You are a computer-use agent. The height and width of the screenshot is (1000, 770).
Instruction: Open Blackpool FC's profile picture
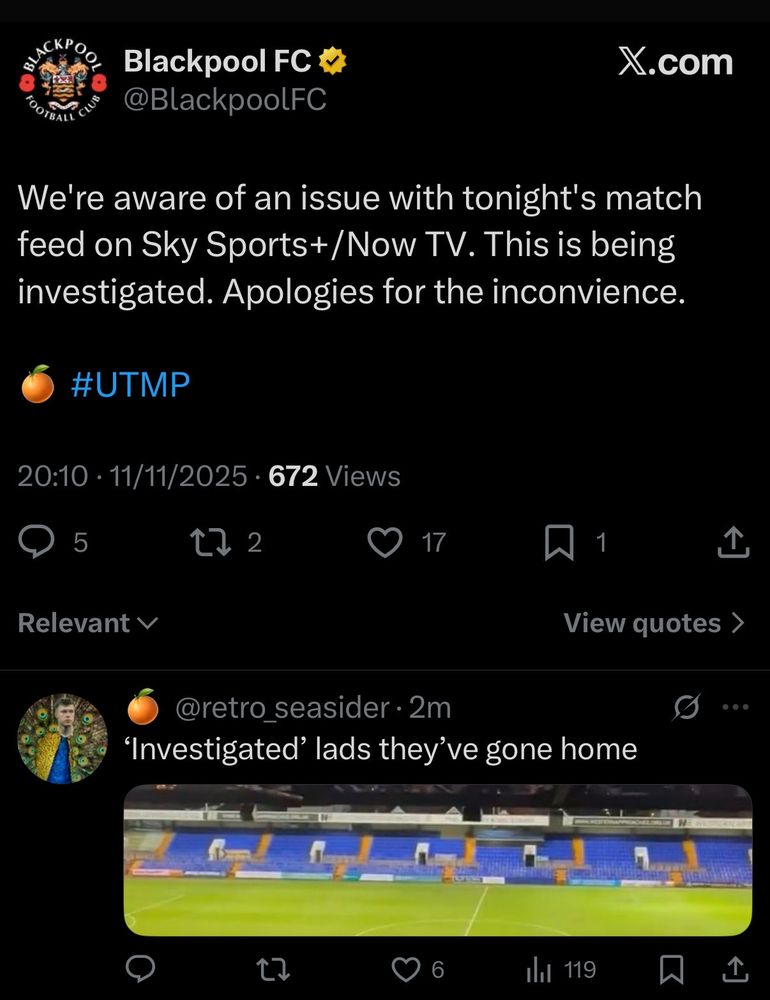pyautogui.click(x=62, y=81)
